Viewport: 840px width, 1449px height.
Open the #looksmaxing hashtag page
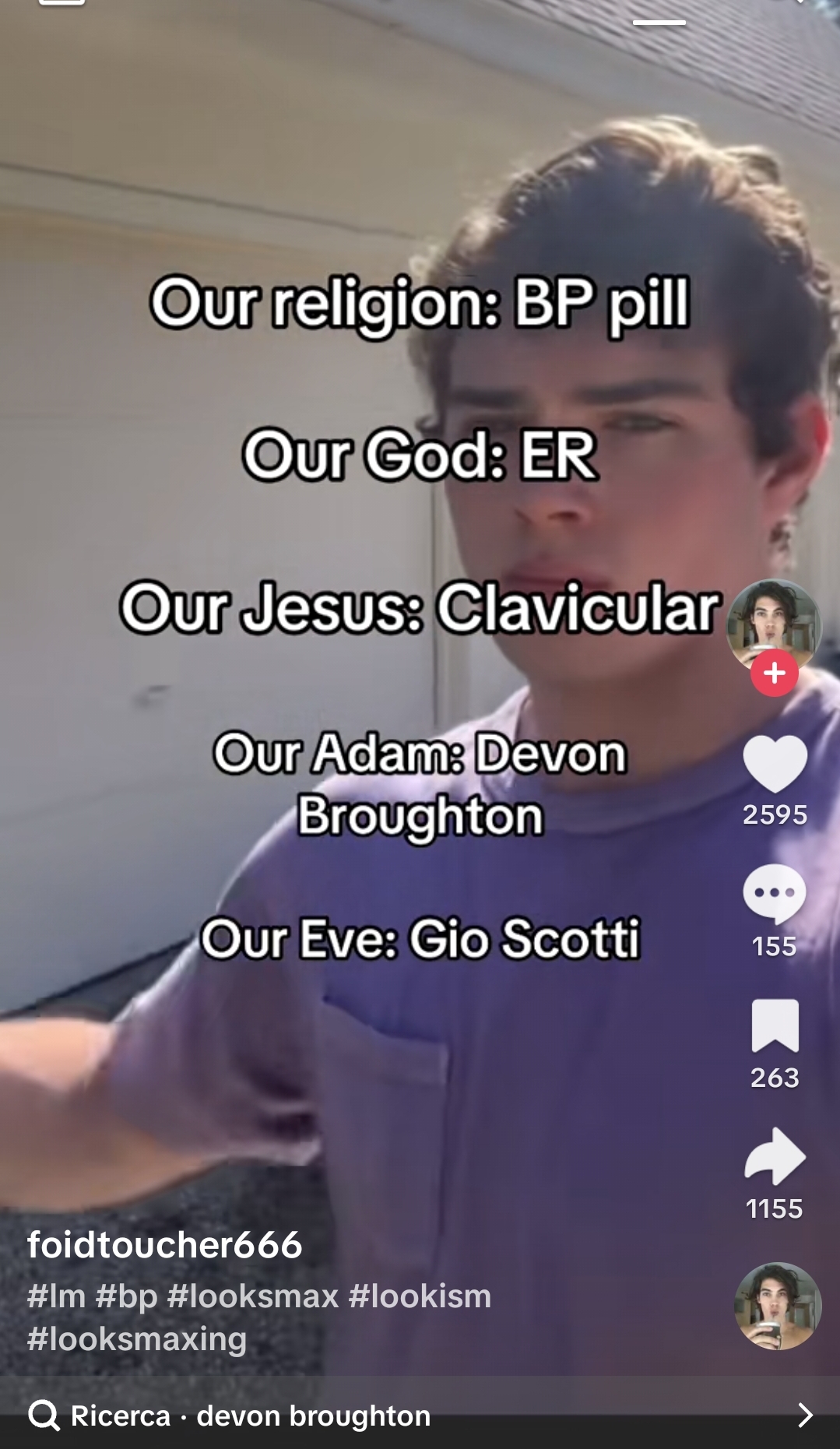tap(137, 1339)
